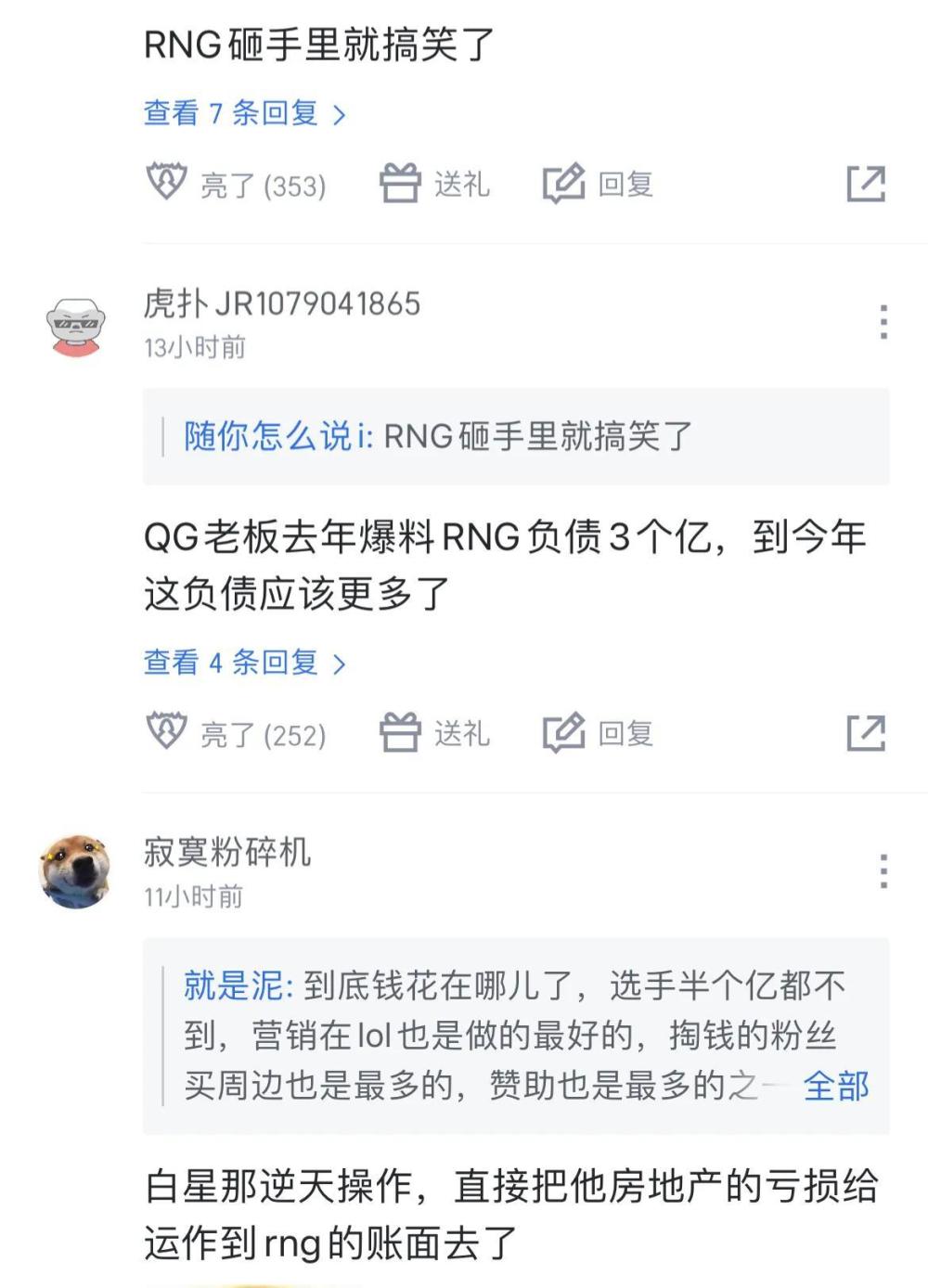The height and width of the screenshot is (1288, 928).
Task: Reply to the comment with 353 lights
Action: click(x=599, y=184)
